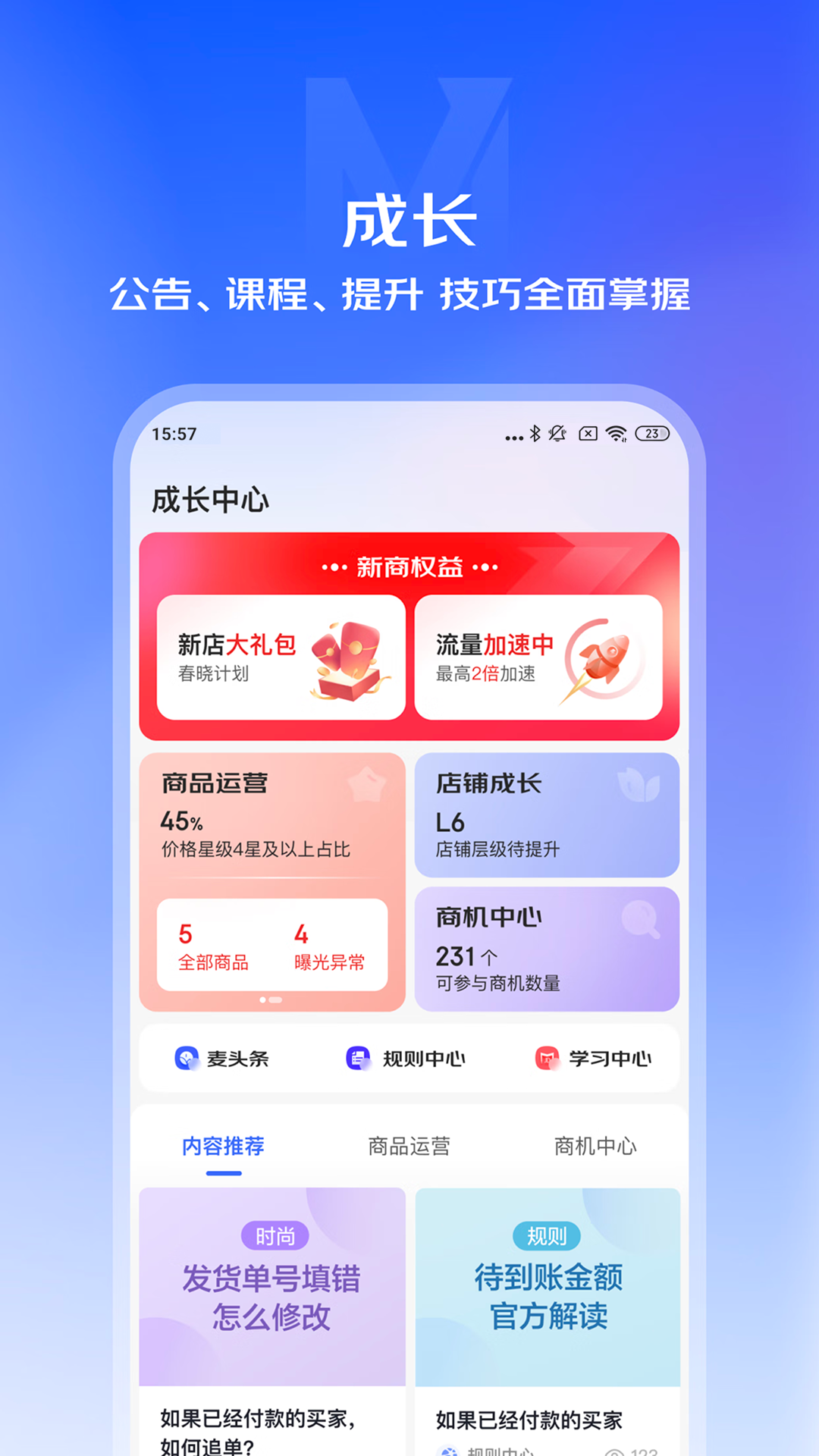Tap the second carousel dot under 商品运营
Image resolution: width=819 pixels, height=1456 pixels.
[277, 1000]
